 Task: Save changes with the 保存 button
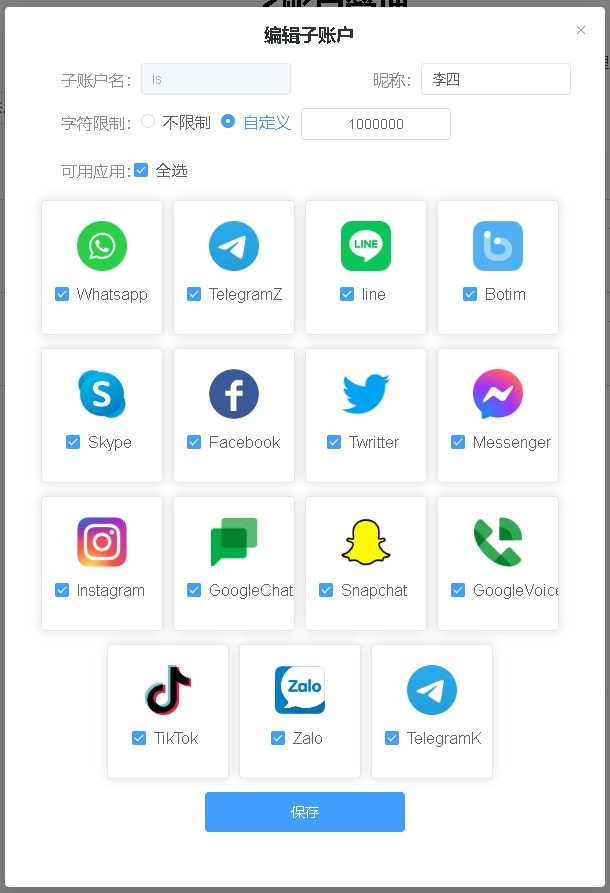coord(305,812)
